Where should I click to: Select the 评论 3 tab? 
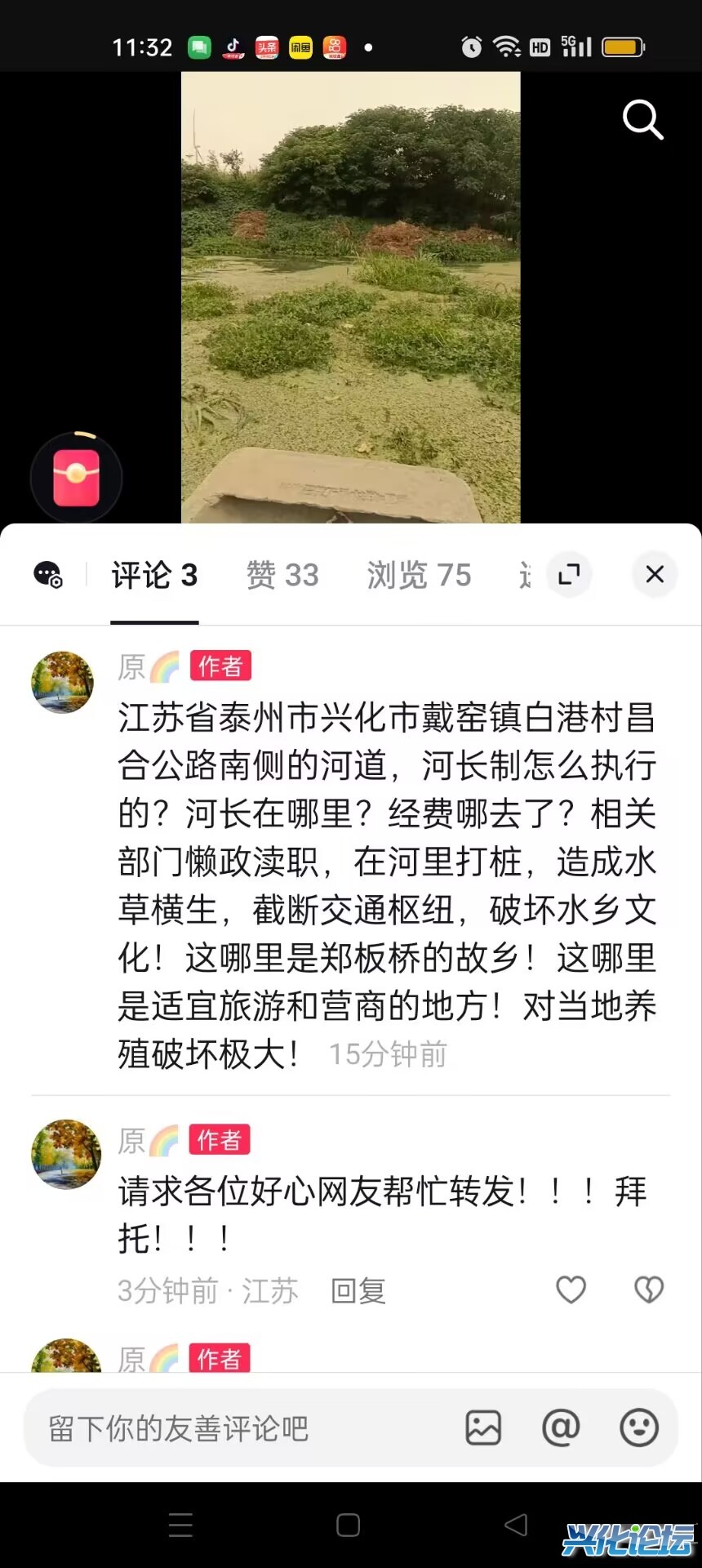[154, 575]
